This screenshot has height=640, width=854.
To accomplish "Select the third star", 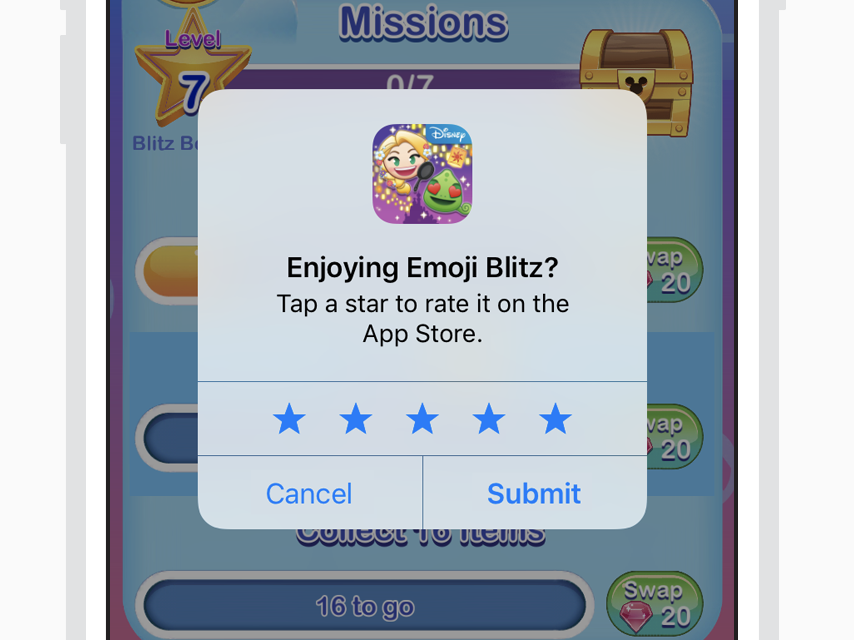I will [x=422, y=420].
